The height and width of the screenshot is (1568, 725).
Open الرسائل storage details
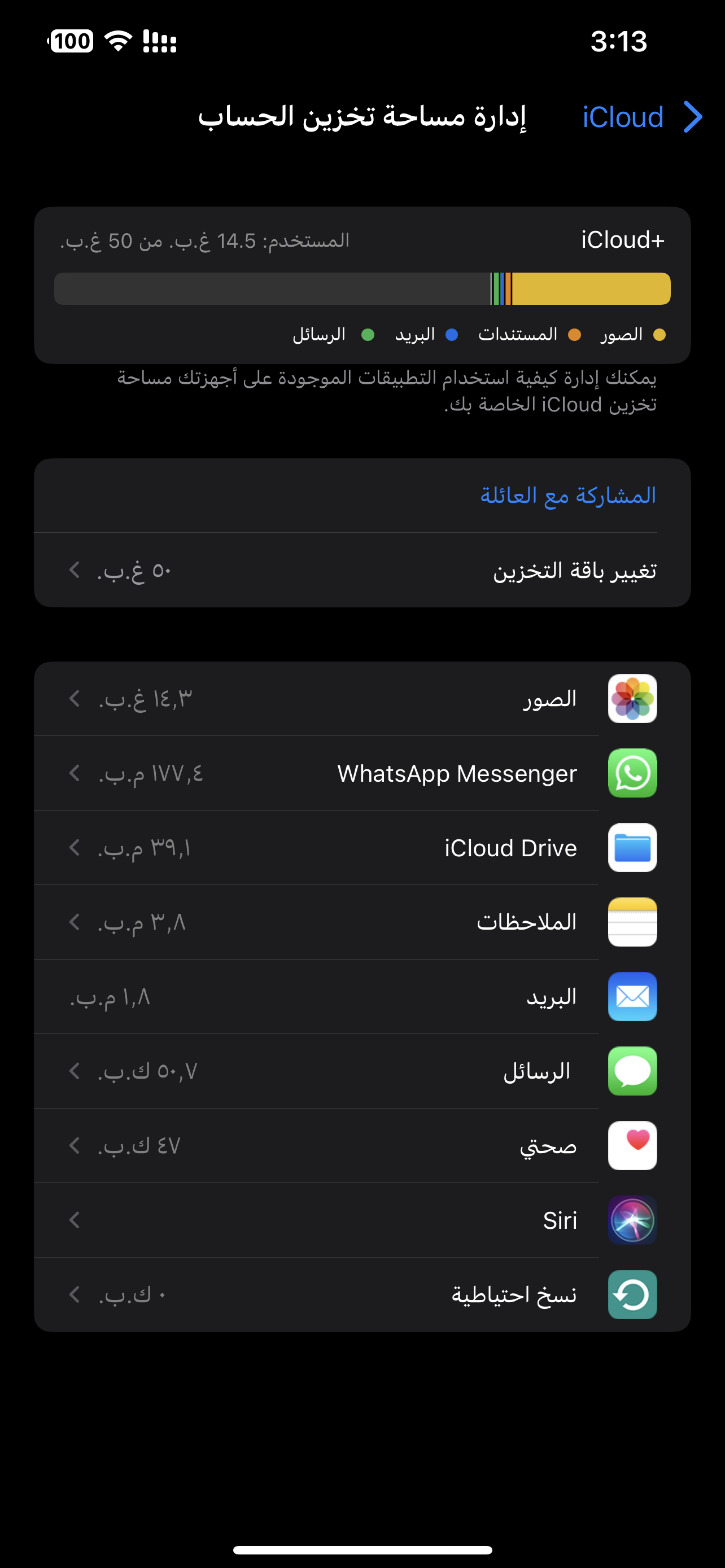(x=362, y=1071)
